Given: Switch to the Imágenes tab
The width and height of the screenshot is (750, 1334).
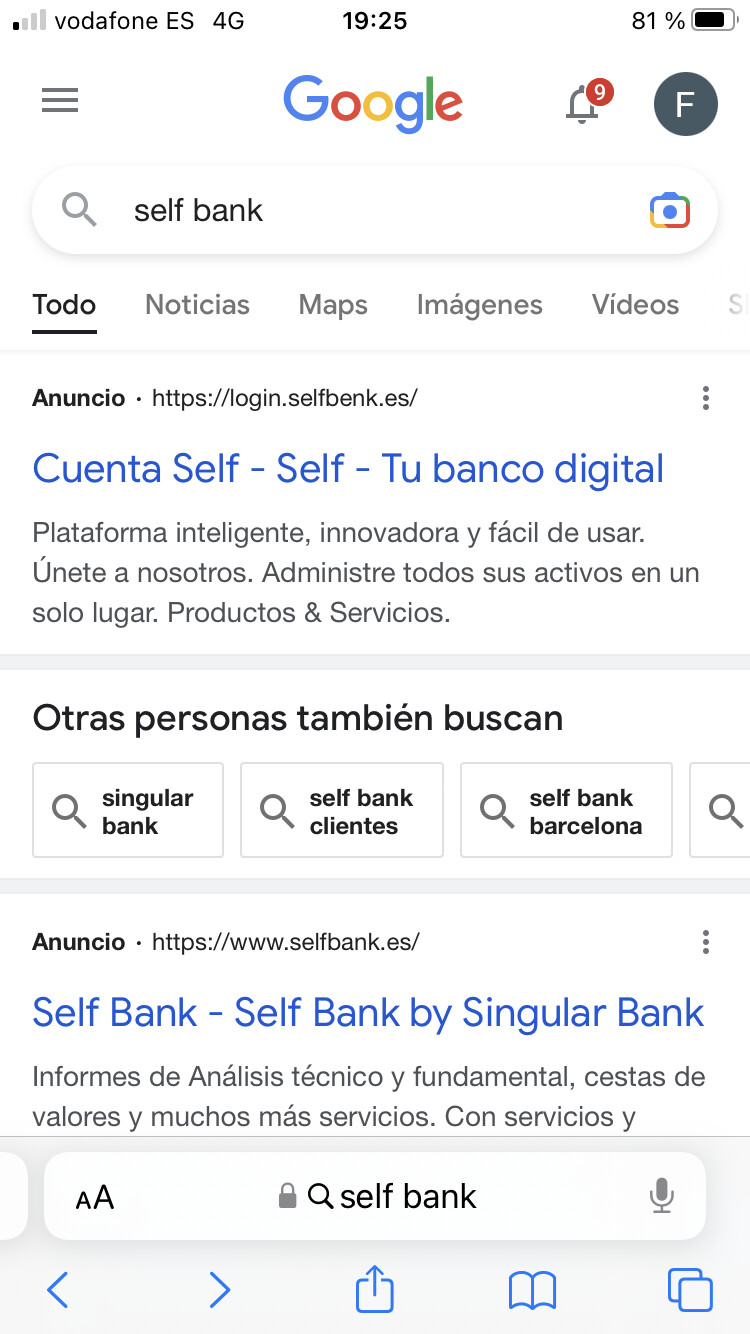Looking at the screenshot, I should coord(479,305).
